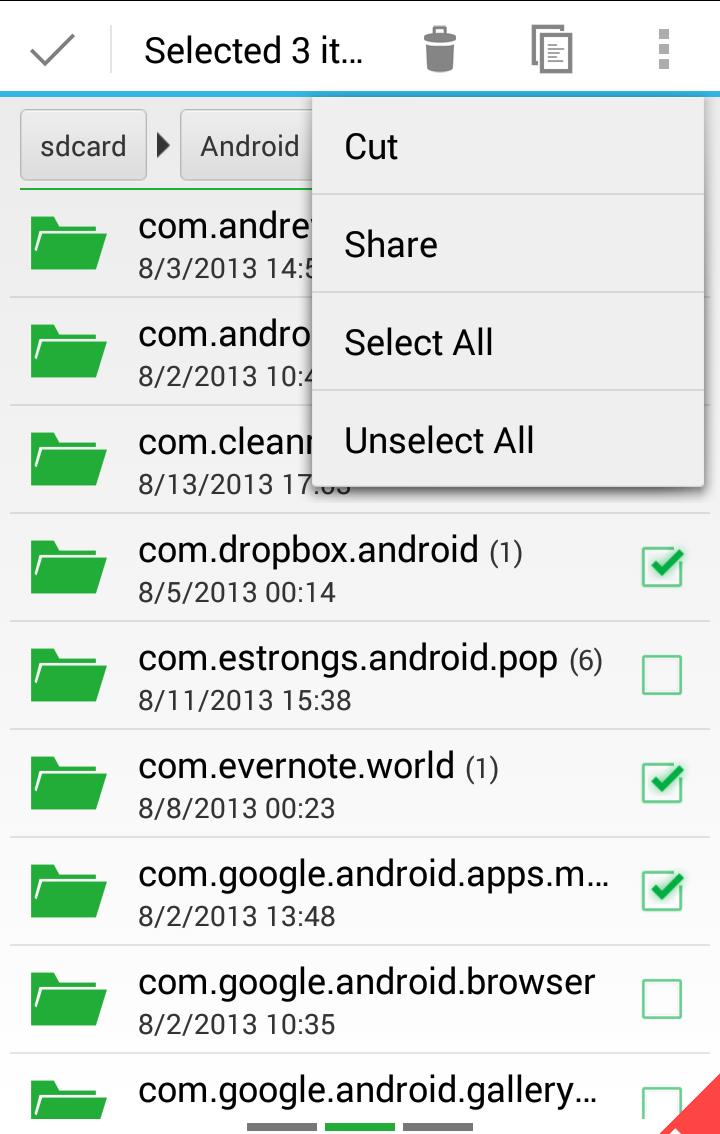Open the com.dropbox.android folder icon

[x=67, y=568]
